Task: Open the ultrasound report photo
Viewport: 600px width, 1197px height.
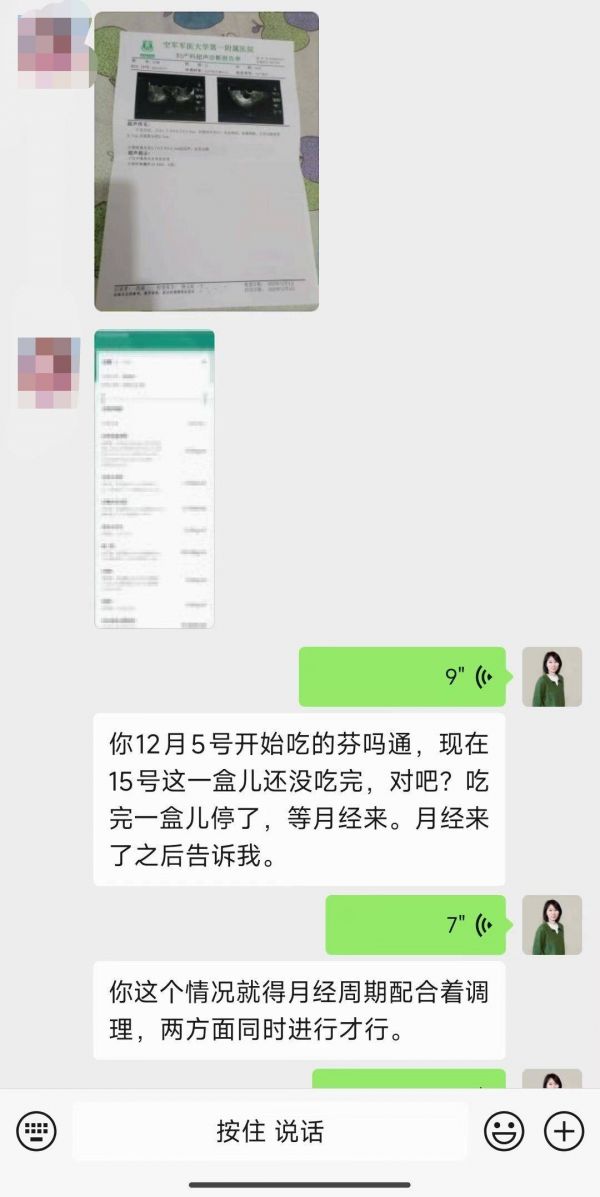Action: click(x=206, y=162)
